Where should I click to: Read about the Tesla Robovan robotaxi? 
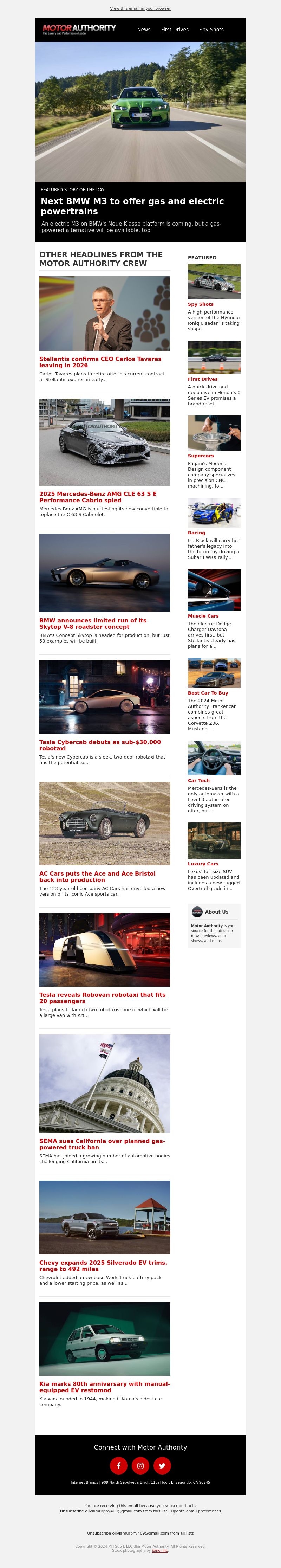102,998
